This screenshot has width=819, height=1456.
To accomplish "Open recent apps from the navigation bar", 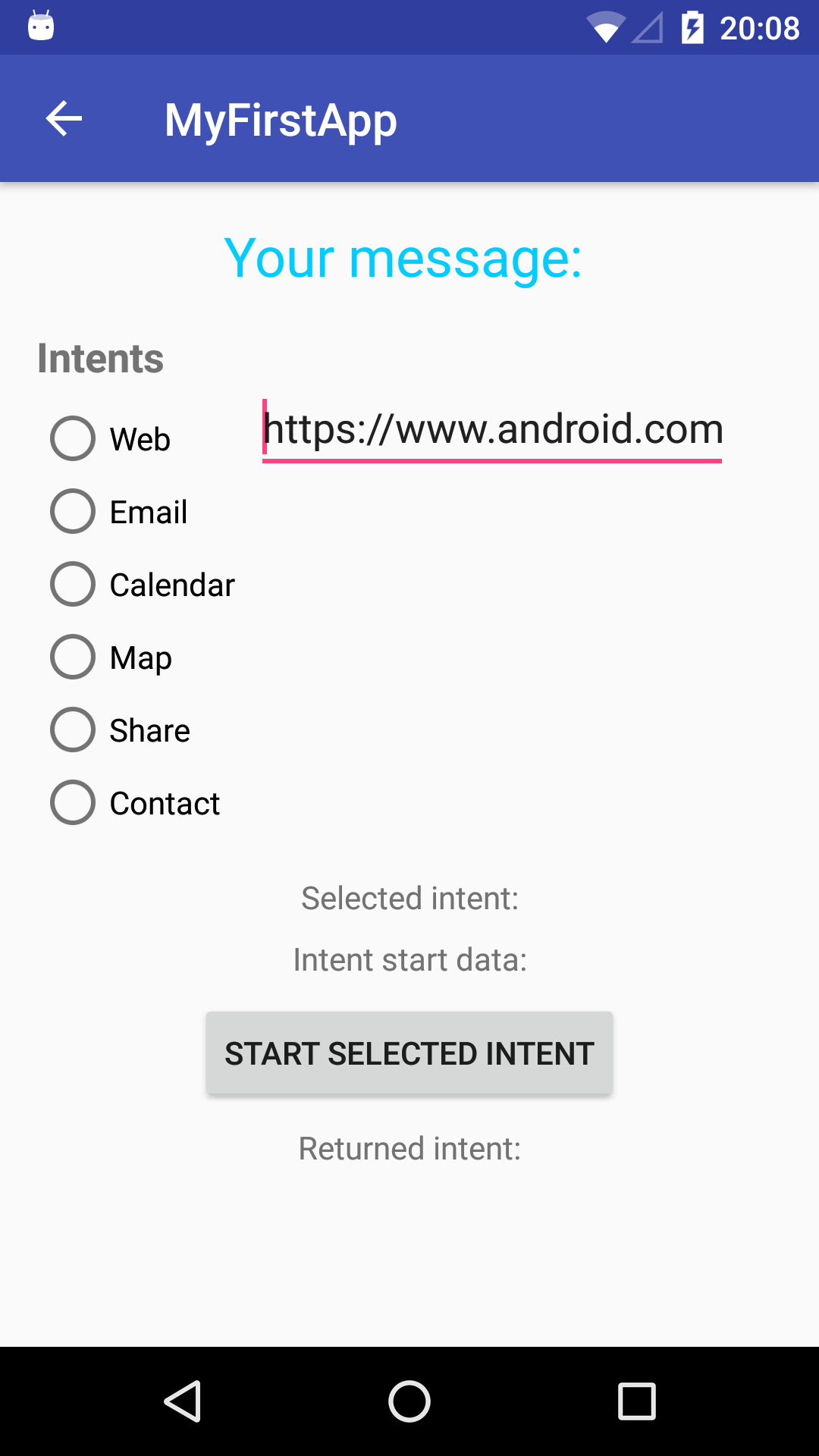I will (x=637, y=1401).
